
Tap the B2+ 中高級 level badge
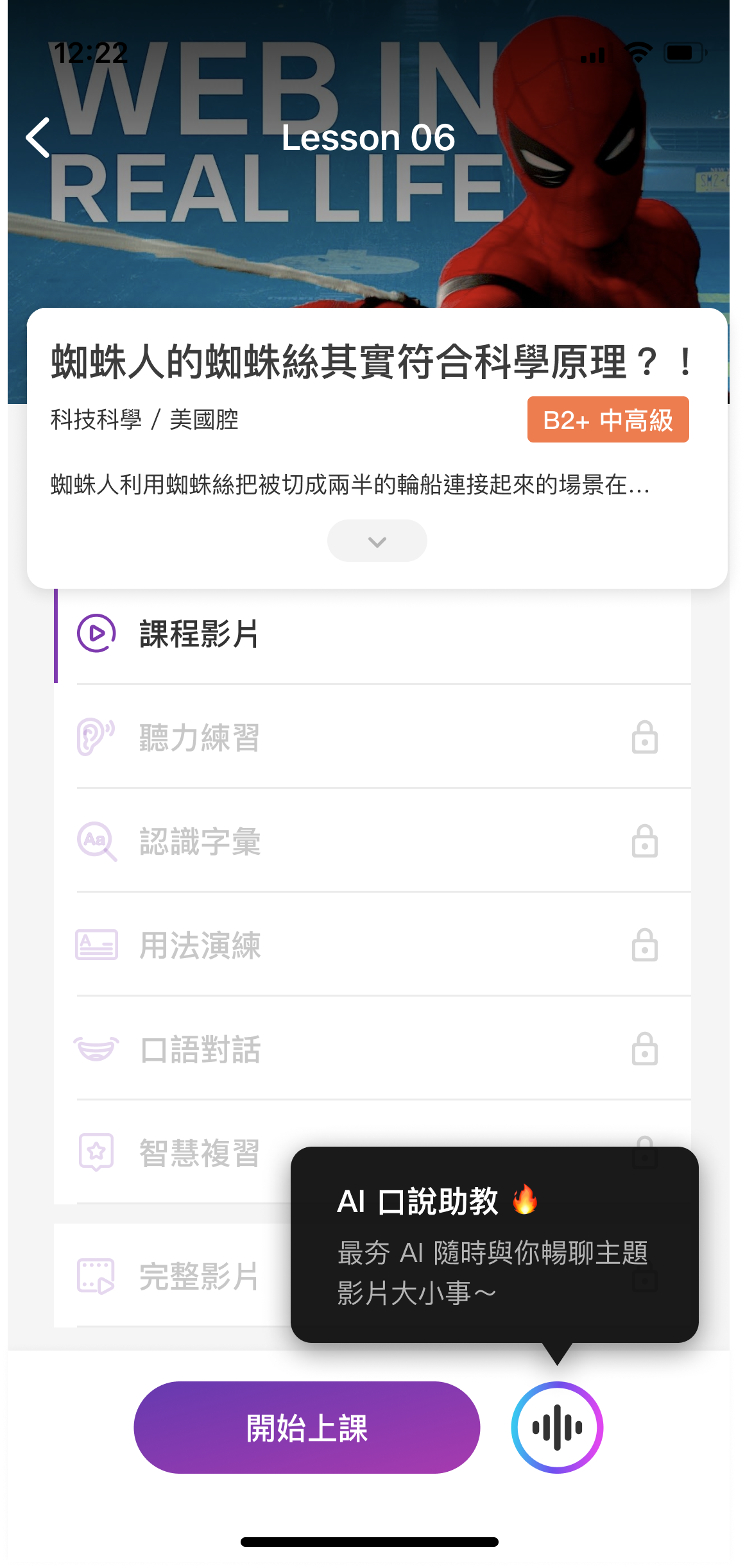click(608, 419)
